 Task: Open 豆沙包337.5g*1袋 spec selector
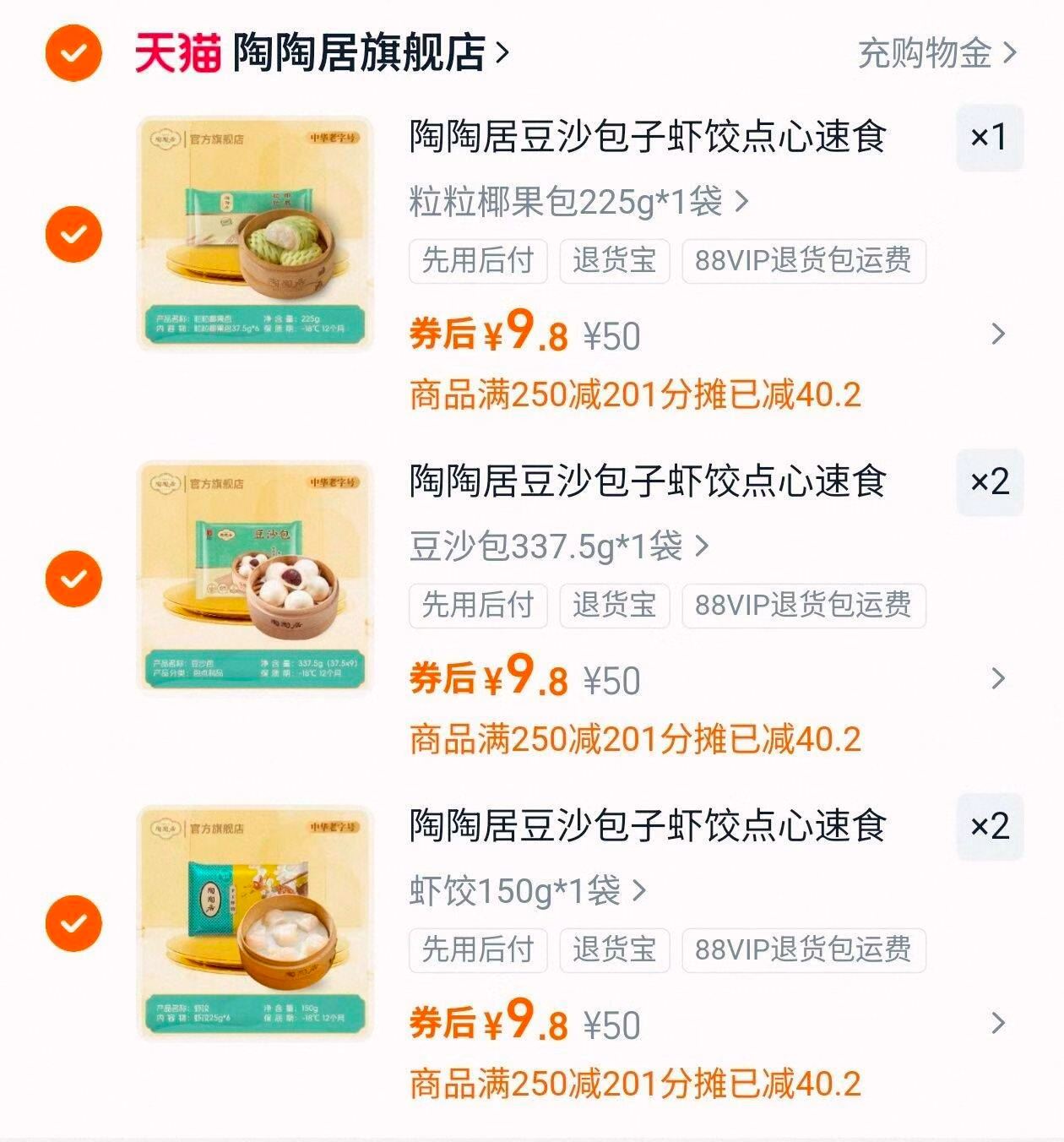(x=553, y=549)
